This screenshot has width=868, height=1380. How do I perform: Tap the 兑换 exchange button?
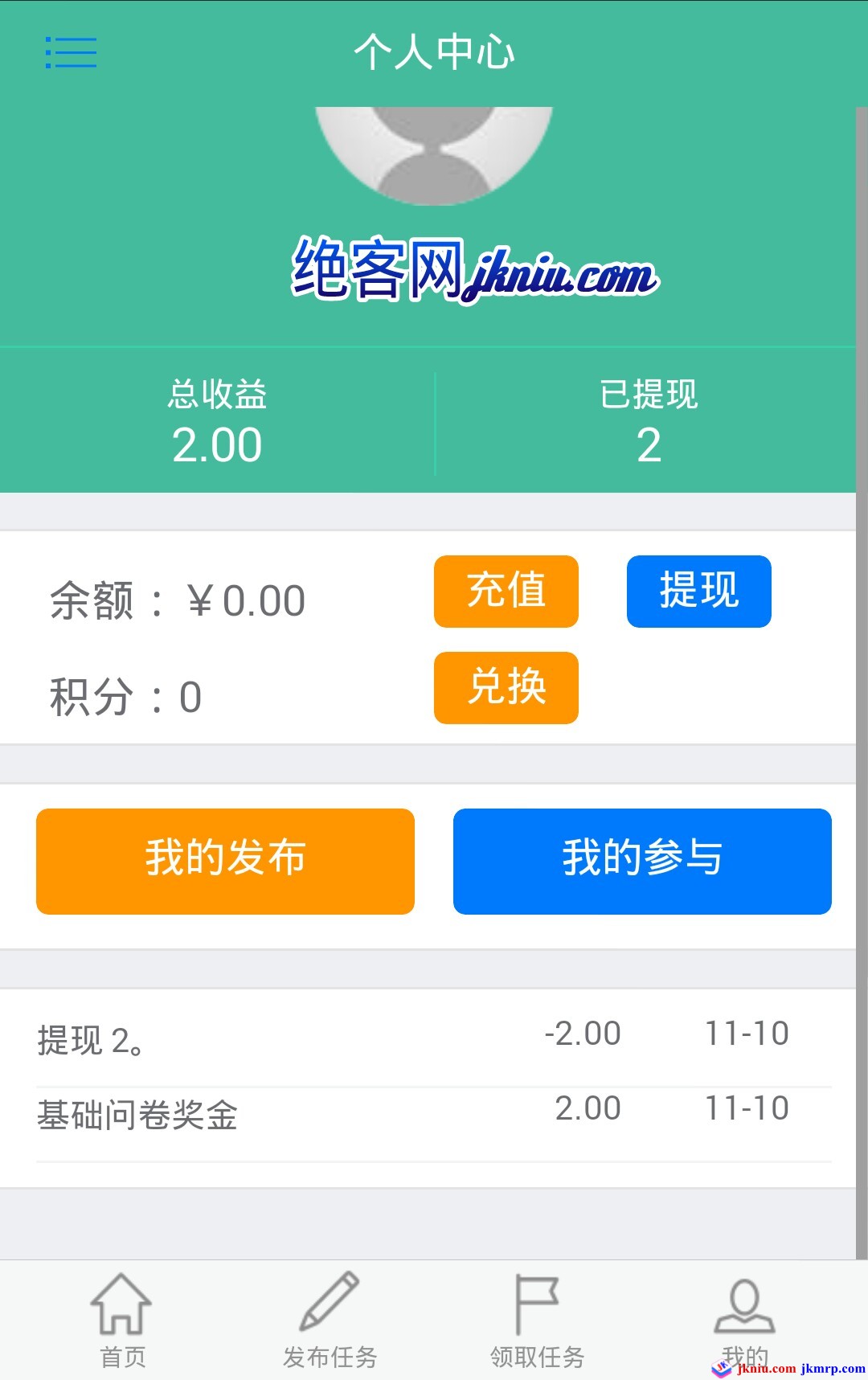point(506,687)
